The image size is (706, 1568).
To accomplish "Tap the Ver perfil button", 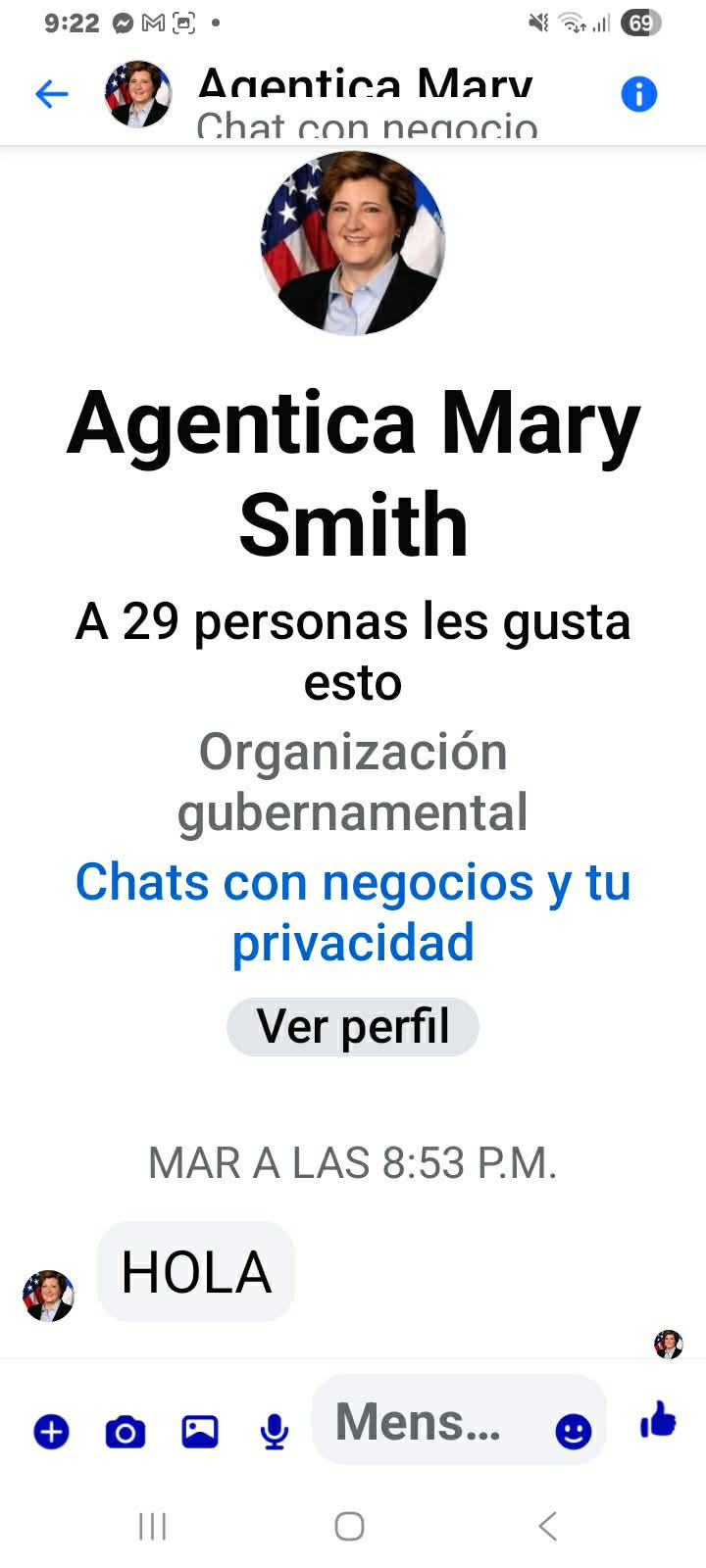I will [352, 1026].
